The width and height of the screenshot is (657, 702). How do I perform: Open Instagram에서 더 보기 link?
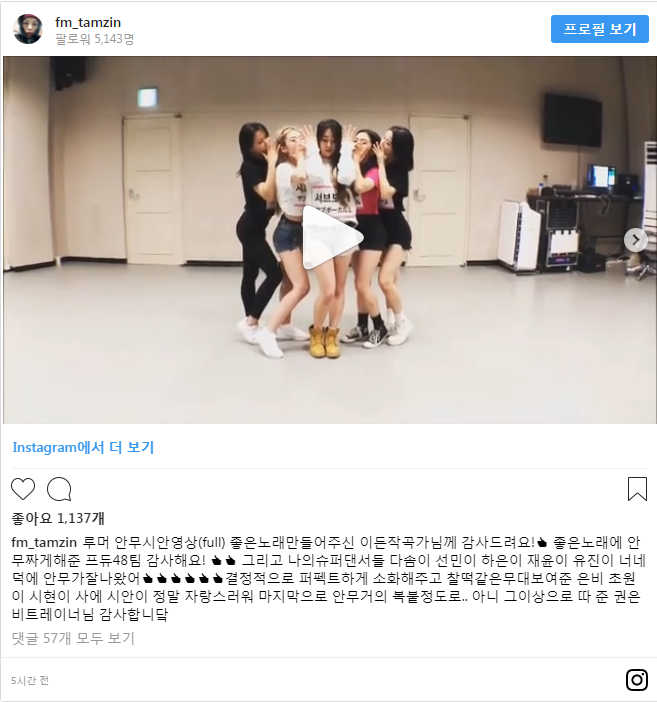point(83,447)
